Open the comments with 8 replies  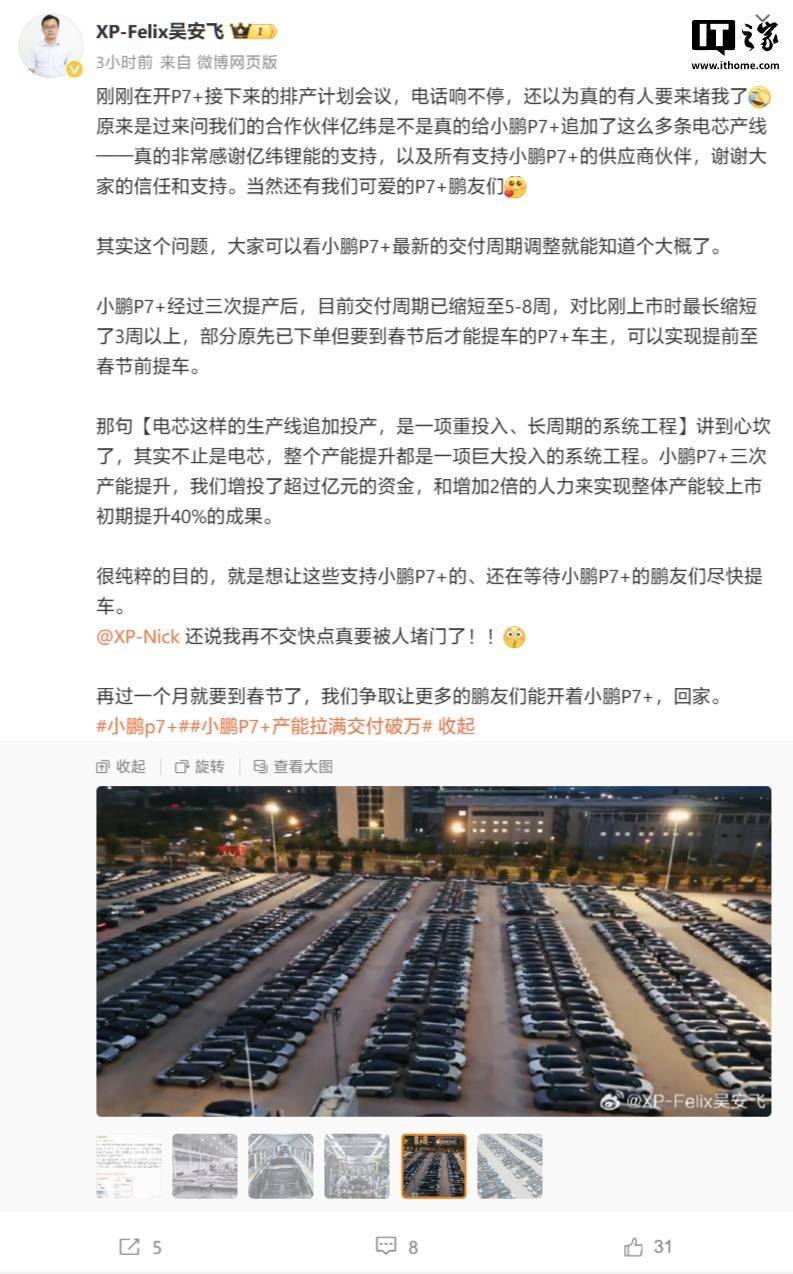coord(397,1247)
